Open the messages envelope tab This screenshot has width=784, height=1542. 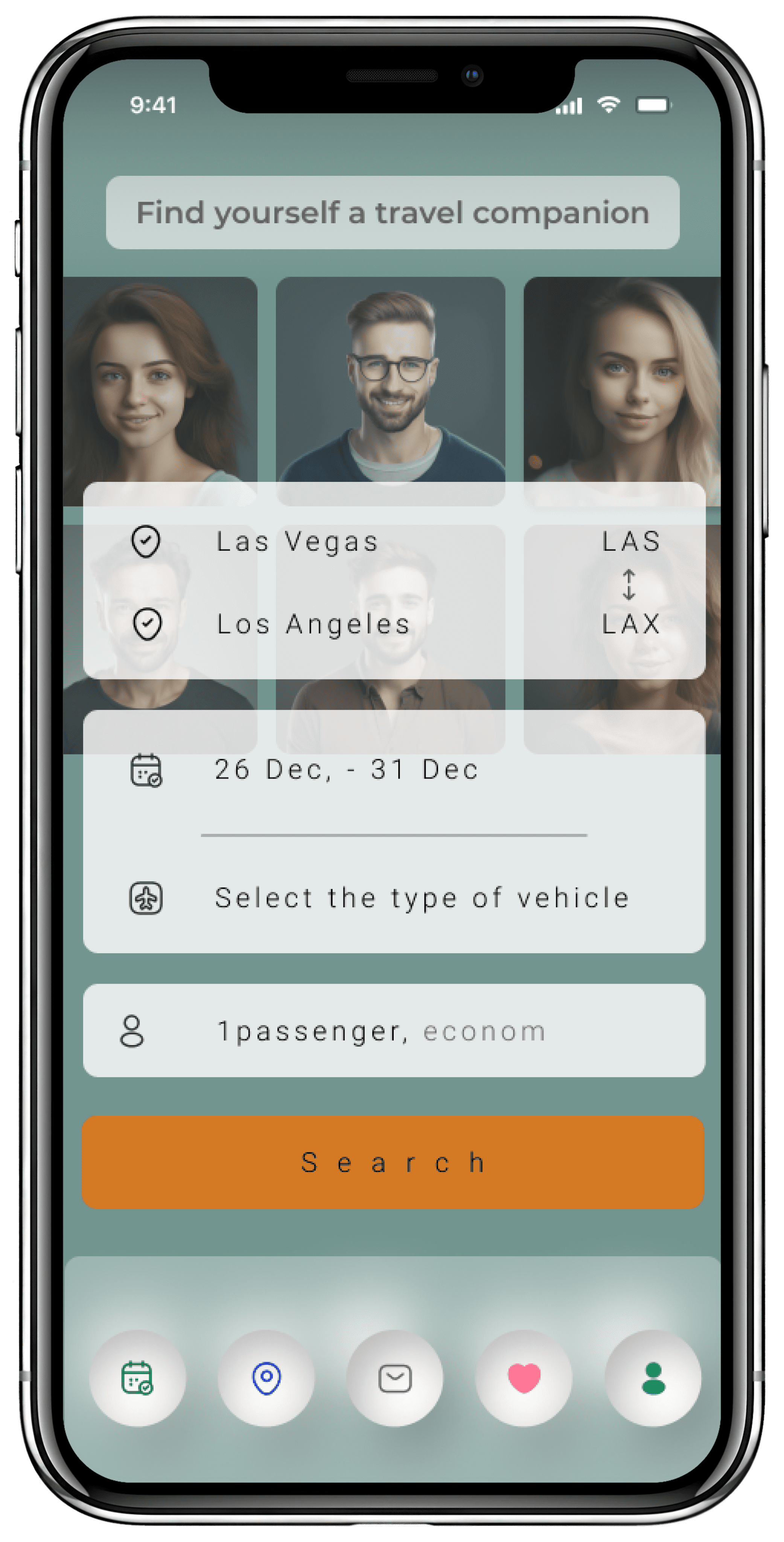pos(395,1378)
